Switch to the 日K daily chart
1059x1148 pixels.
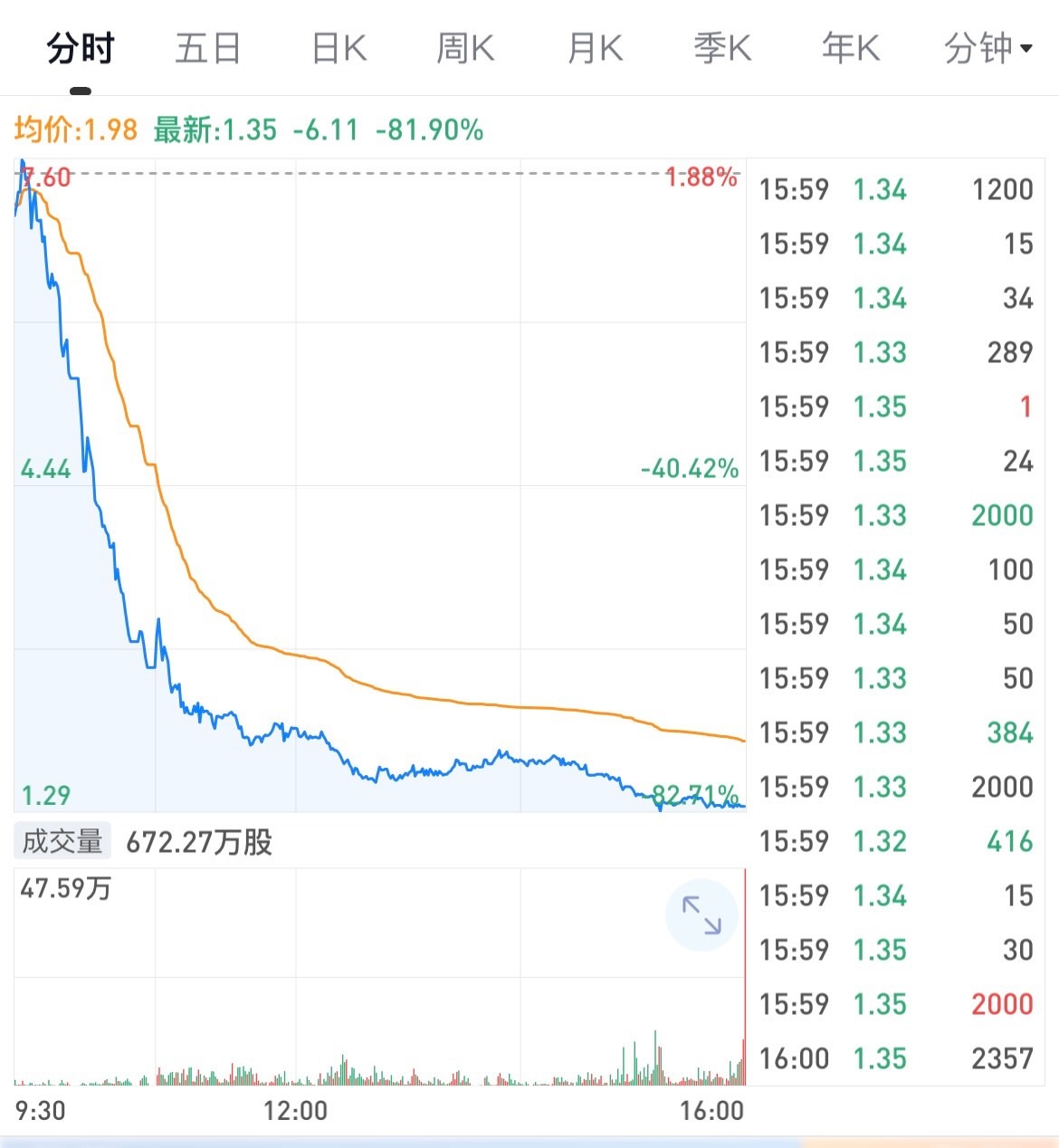pyautogui.click(x=338, y=48)
